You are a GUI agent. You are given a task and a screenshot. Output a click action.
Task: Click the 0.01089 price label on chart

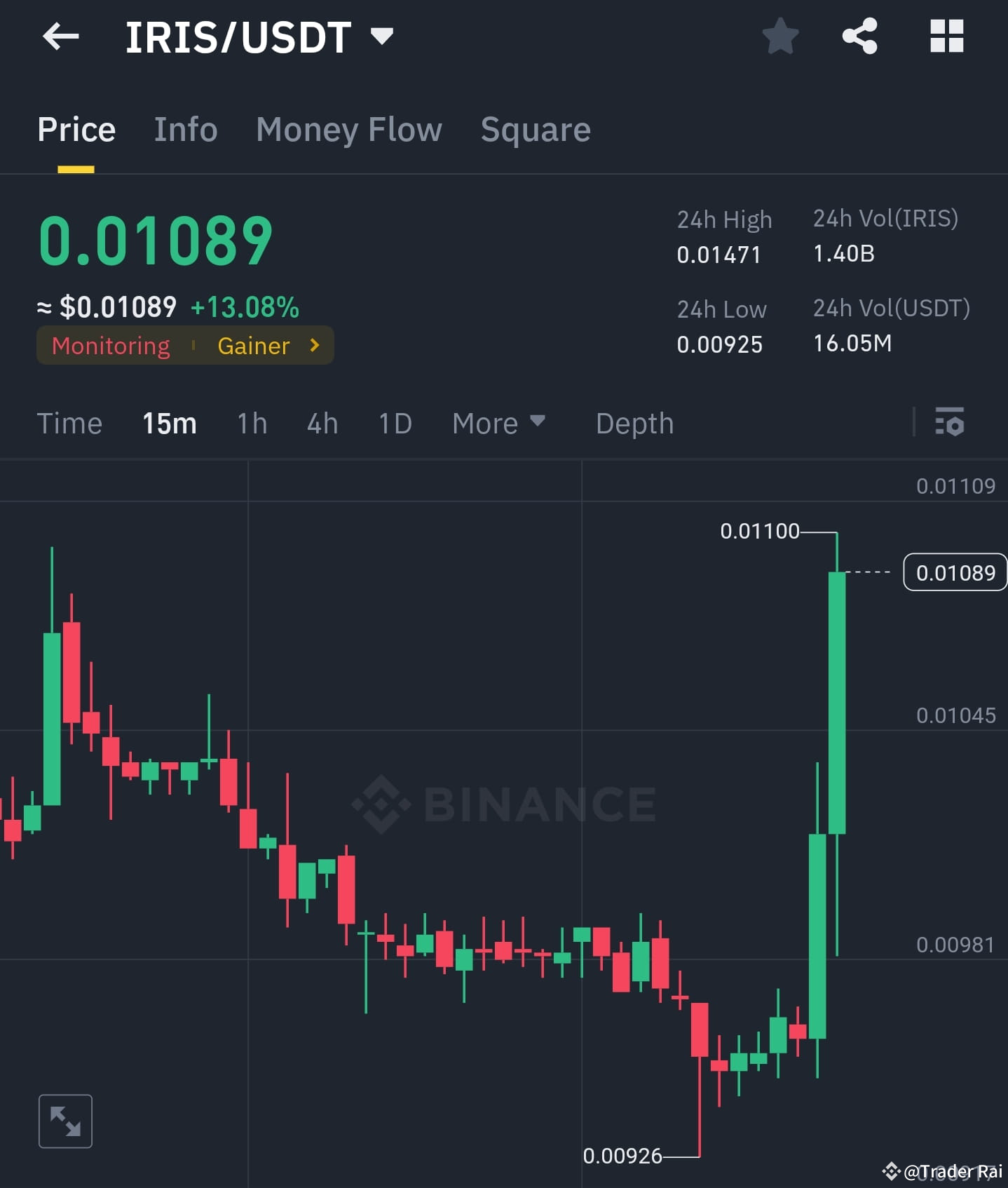coord(954,572)
